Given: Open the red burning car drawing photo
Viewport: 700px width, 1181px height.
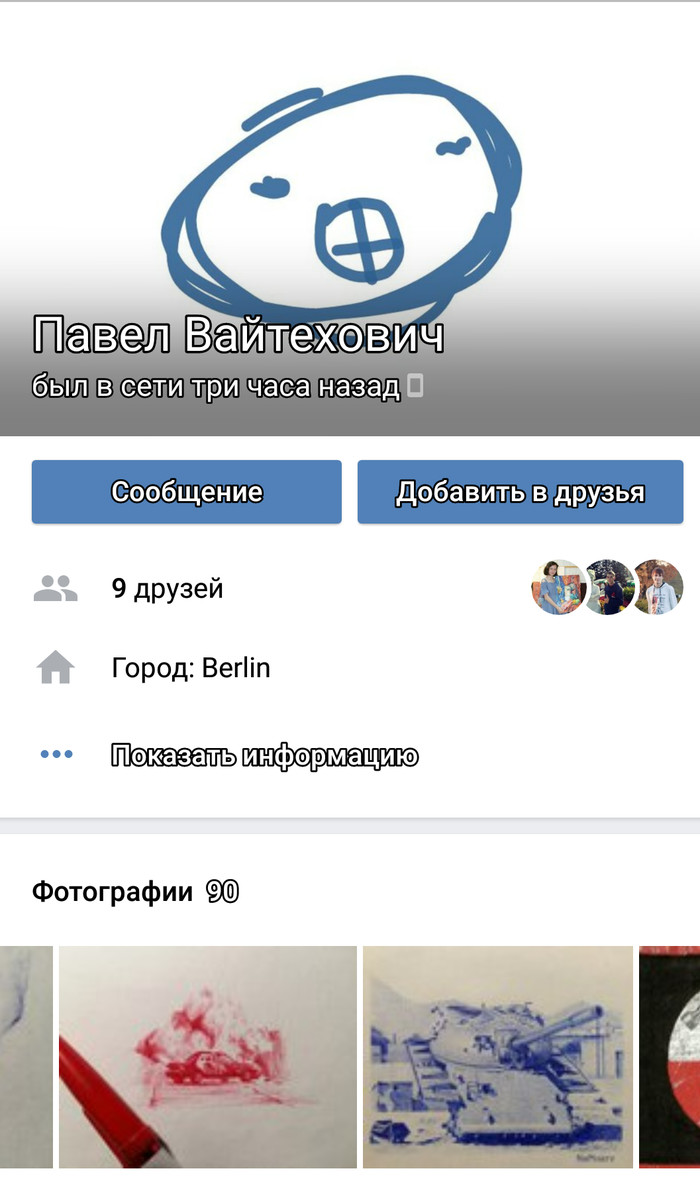Looking at the screenshot, I should pyautogui.click(x=207, y=1056).
